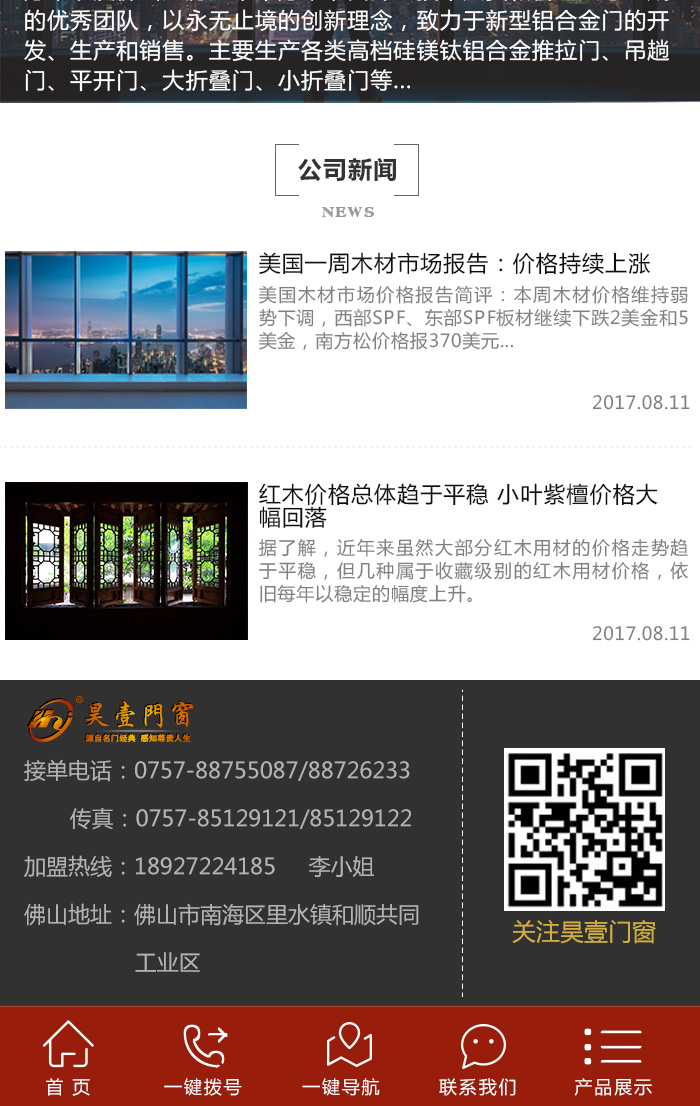This screenshot has height=1106, width=700.
Task: View the city skyline window news thumbnail
Action: 126,330
